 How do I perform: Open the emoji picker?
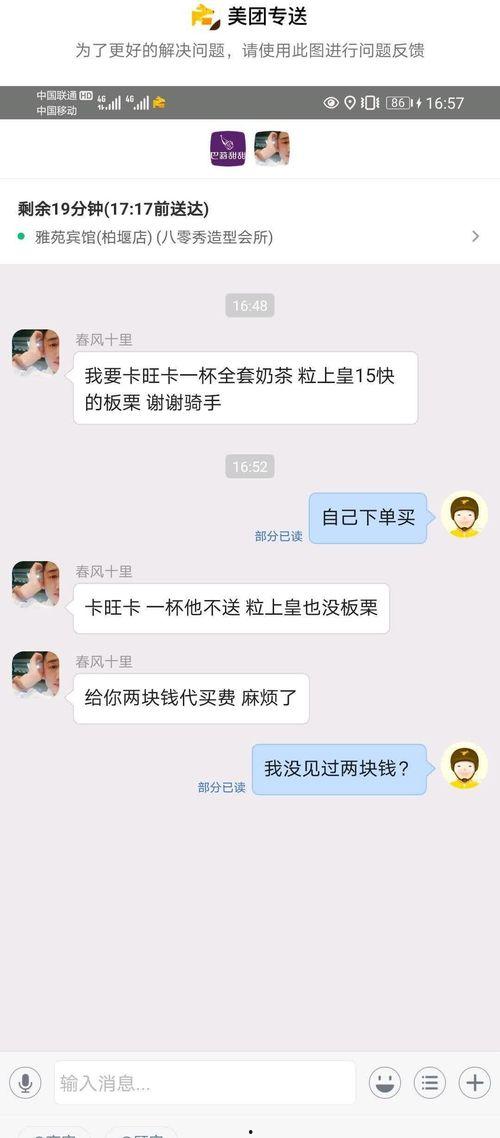(385, 1083)
